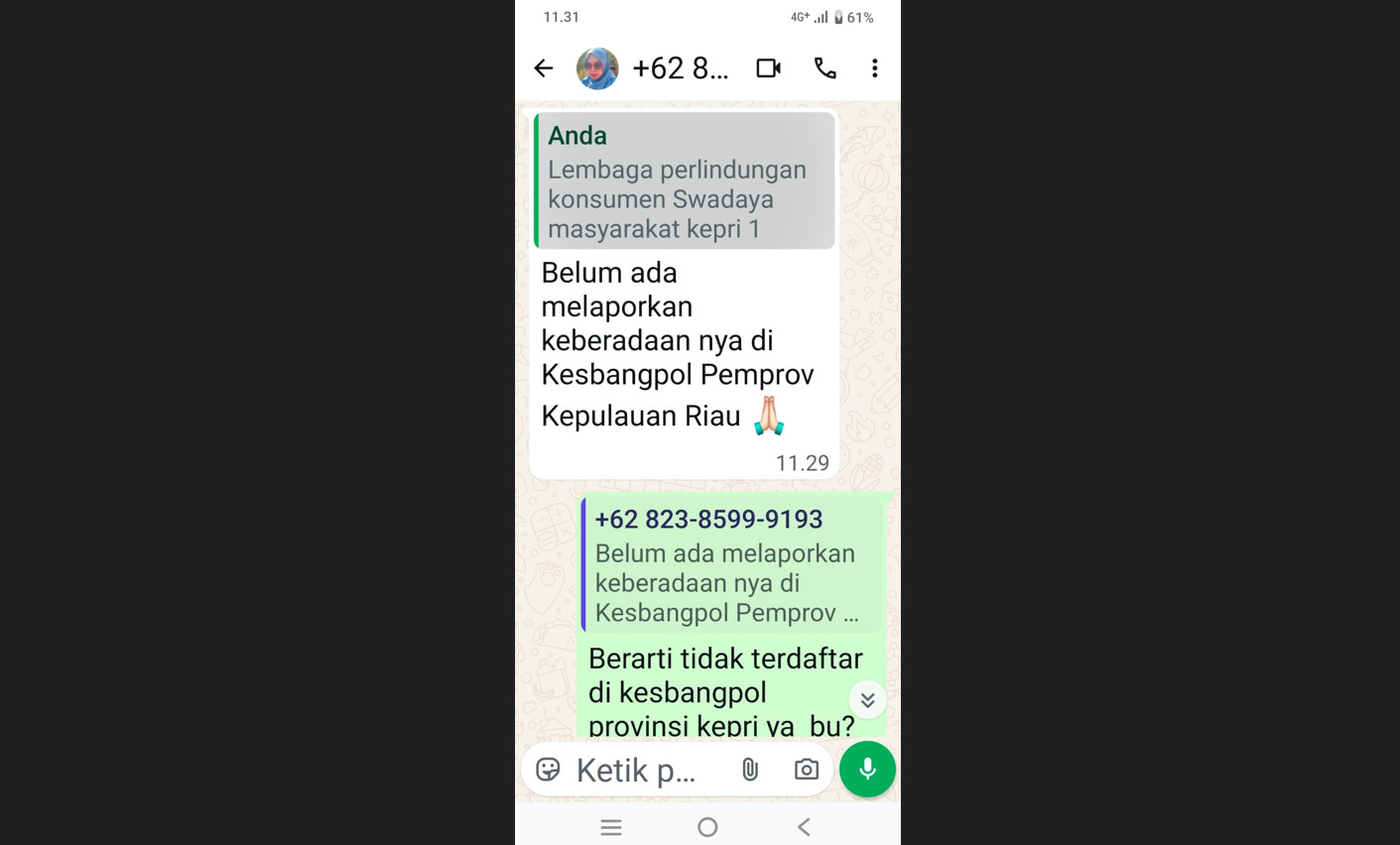Open the contact's profile photo
The image size is (1400, 845).
597,68
